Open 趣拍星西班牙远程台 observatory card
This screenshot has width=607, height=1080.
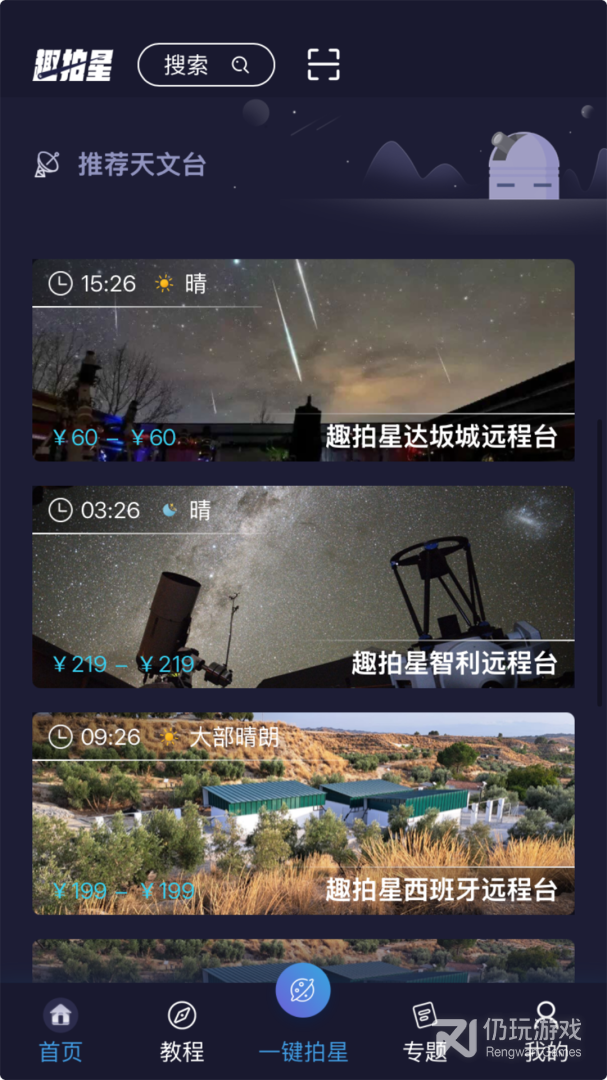(303, 813)
